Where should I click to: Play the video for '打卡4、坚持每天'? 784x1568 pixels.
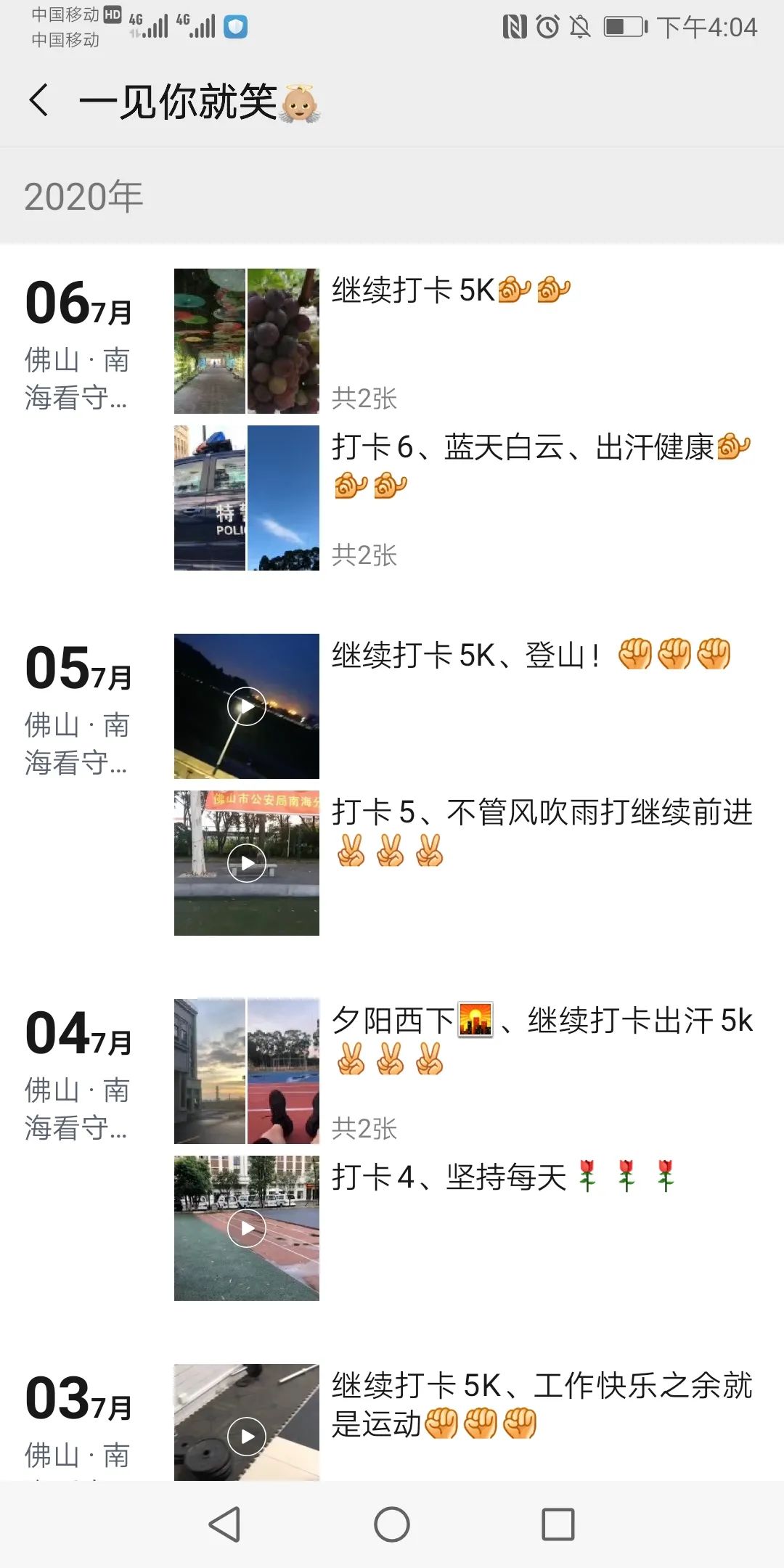[x=247, y=1228]
